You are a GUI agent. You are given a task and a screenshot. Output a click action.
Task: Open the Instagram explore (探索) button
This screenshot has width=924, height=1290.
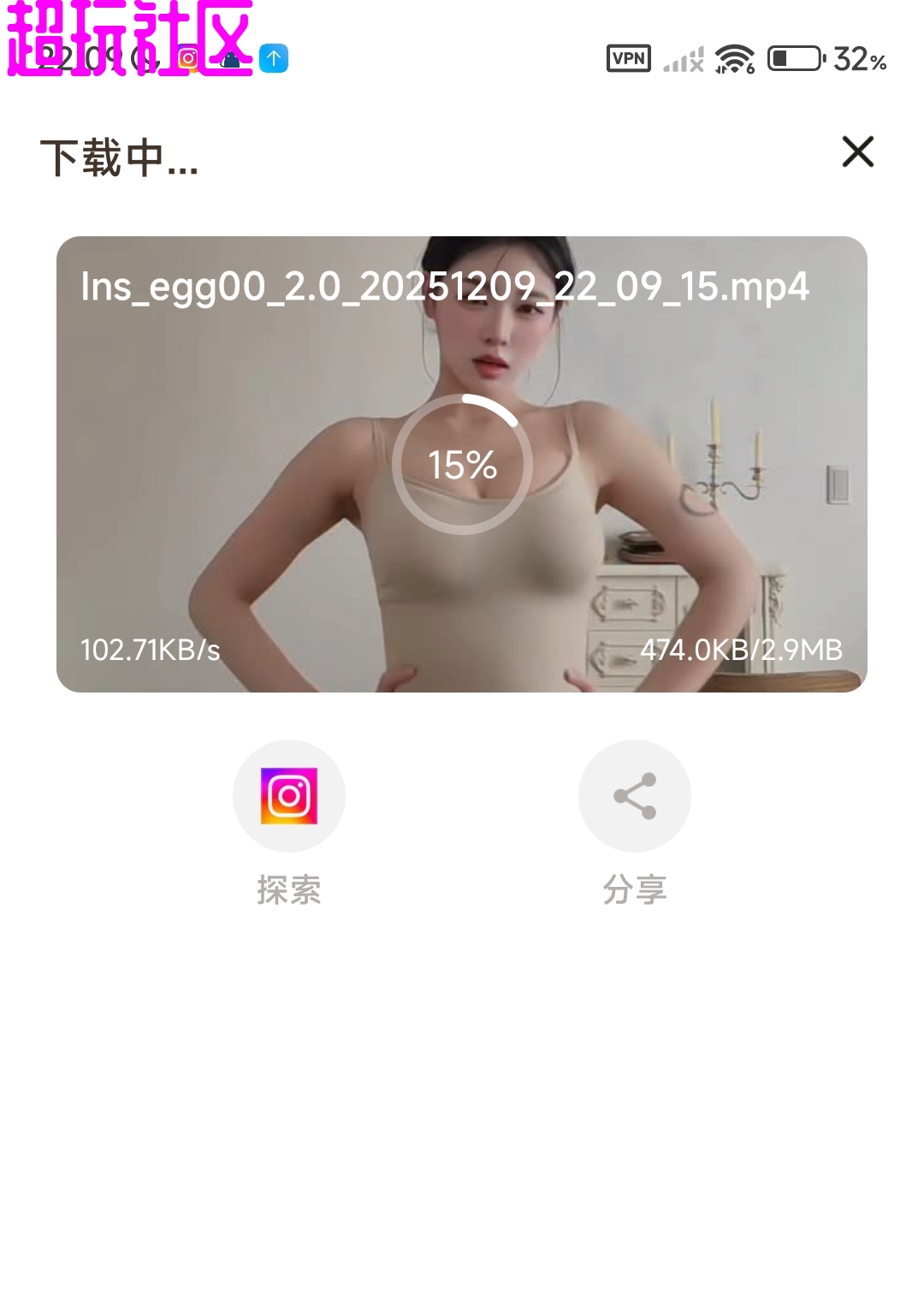(289, 796)
